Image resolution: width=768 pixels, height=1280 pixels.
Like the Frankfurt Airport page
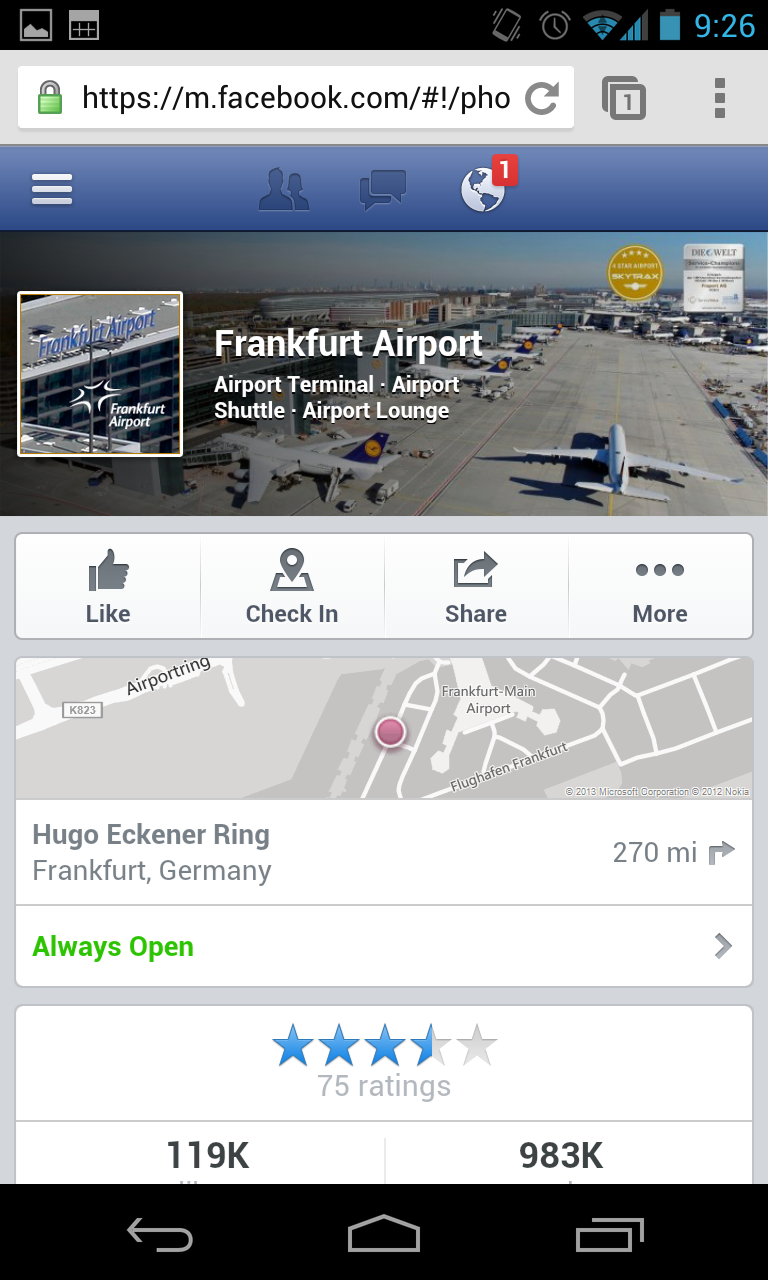[x=108, y=587]
